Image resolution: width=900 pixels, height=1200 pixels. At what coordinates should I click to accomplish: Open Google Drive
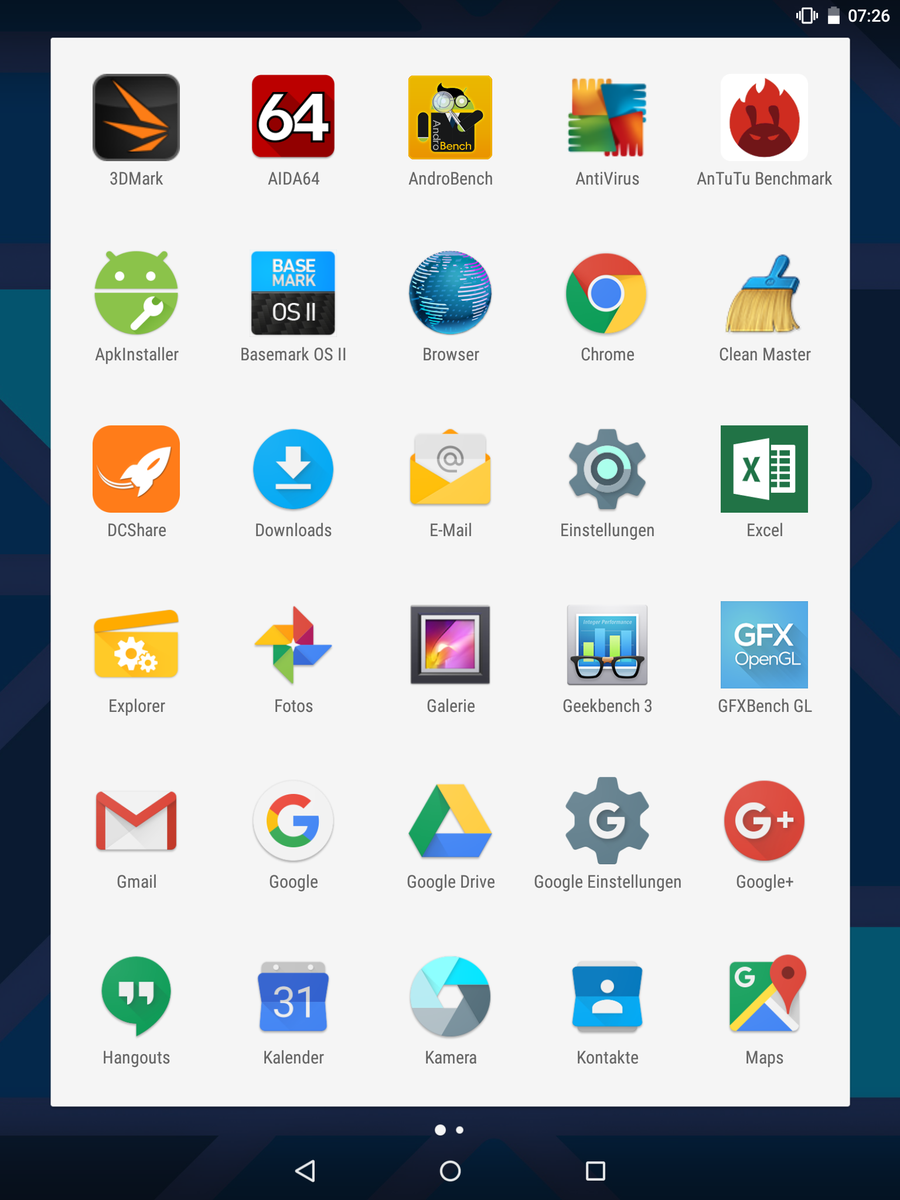click(x=450, y=821)
